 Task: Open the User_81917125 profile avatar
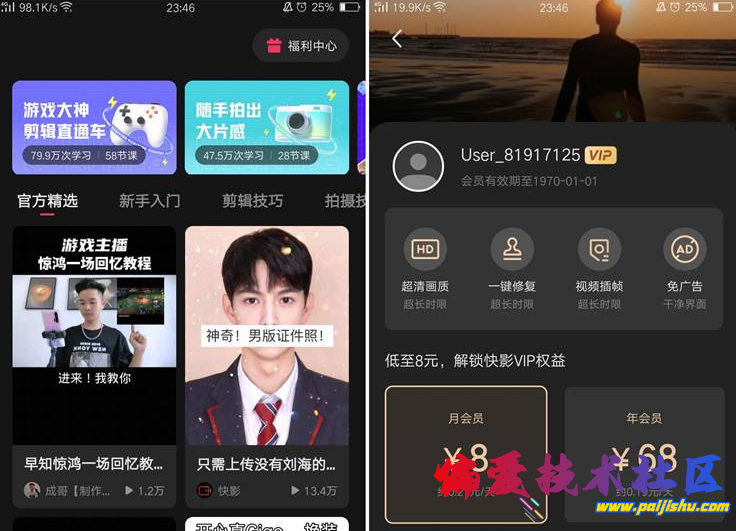418,166
